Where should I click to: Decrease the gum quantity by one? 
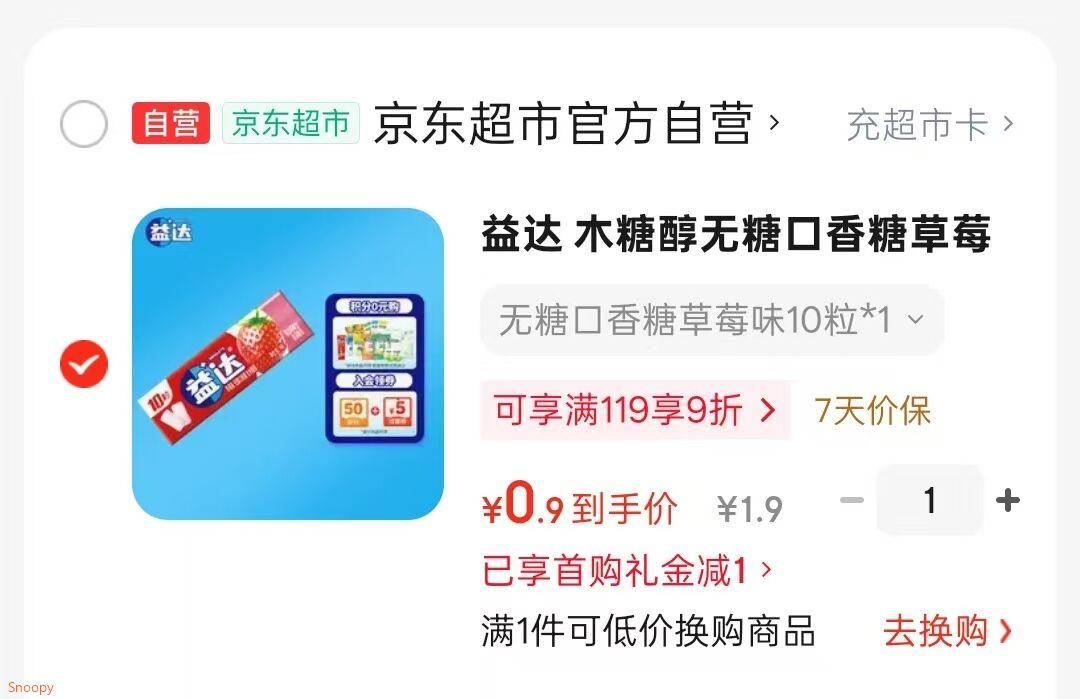852,500
